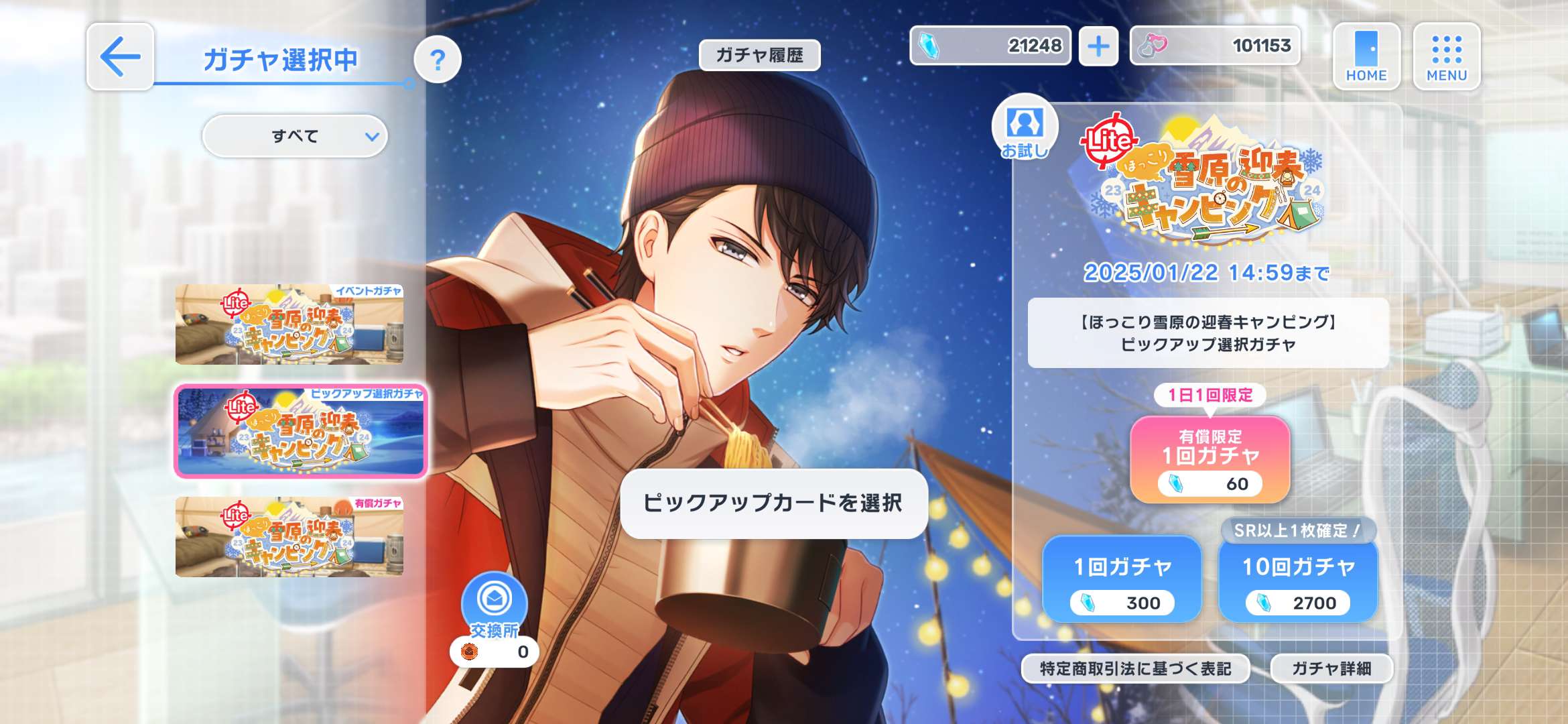Open the ガチャ履歴 gacha history
1568x724 pixels.
pos(759,55)
